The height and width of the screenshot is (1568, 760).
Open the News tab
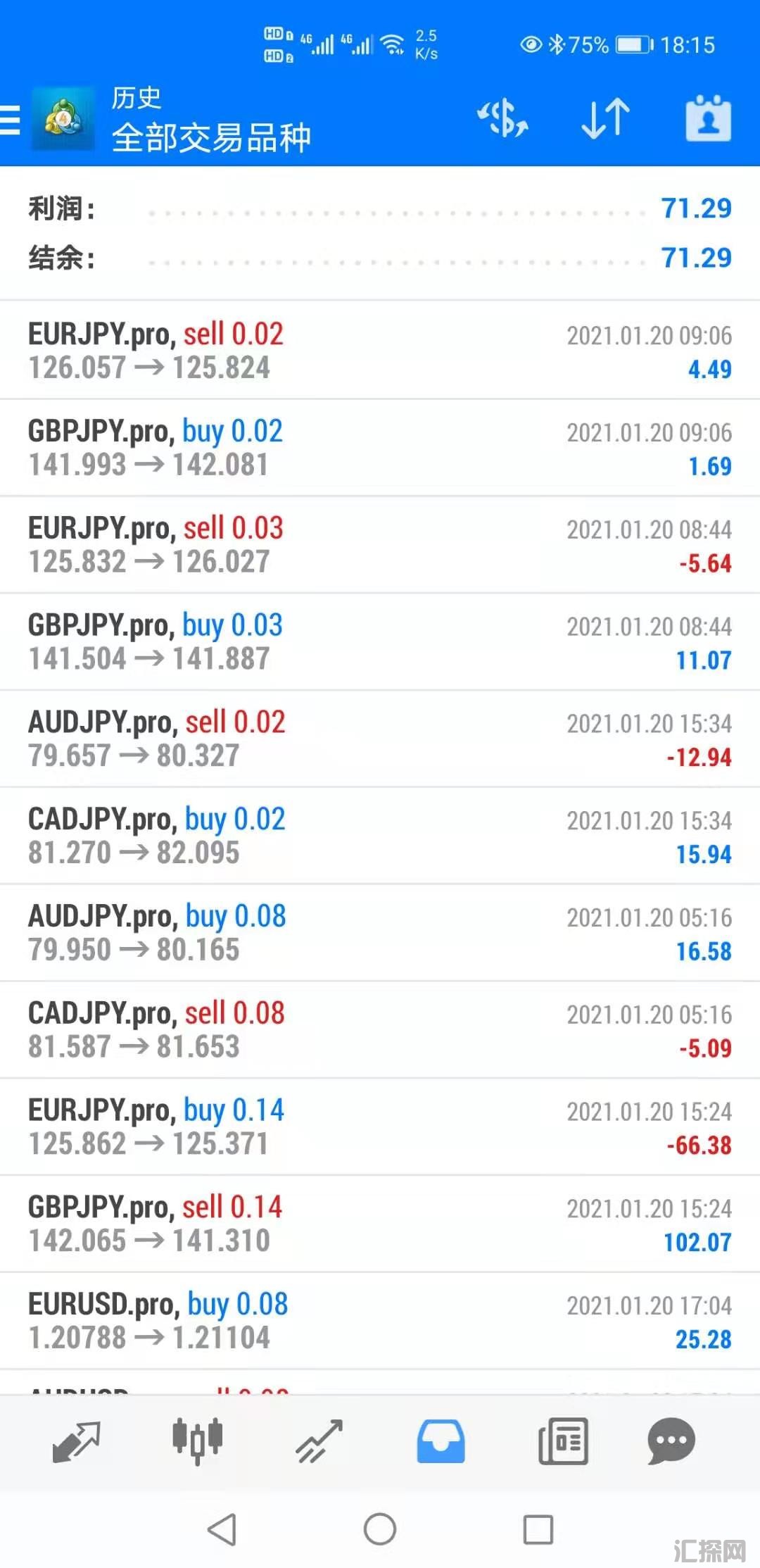point(563,1441)
